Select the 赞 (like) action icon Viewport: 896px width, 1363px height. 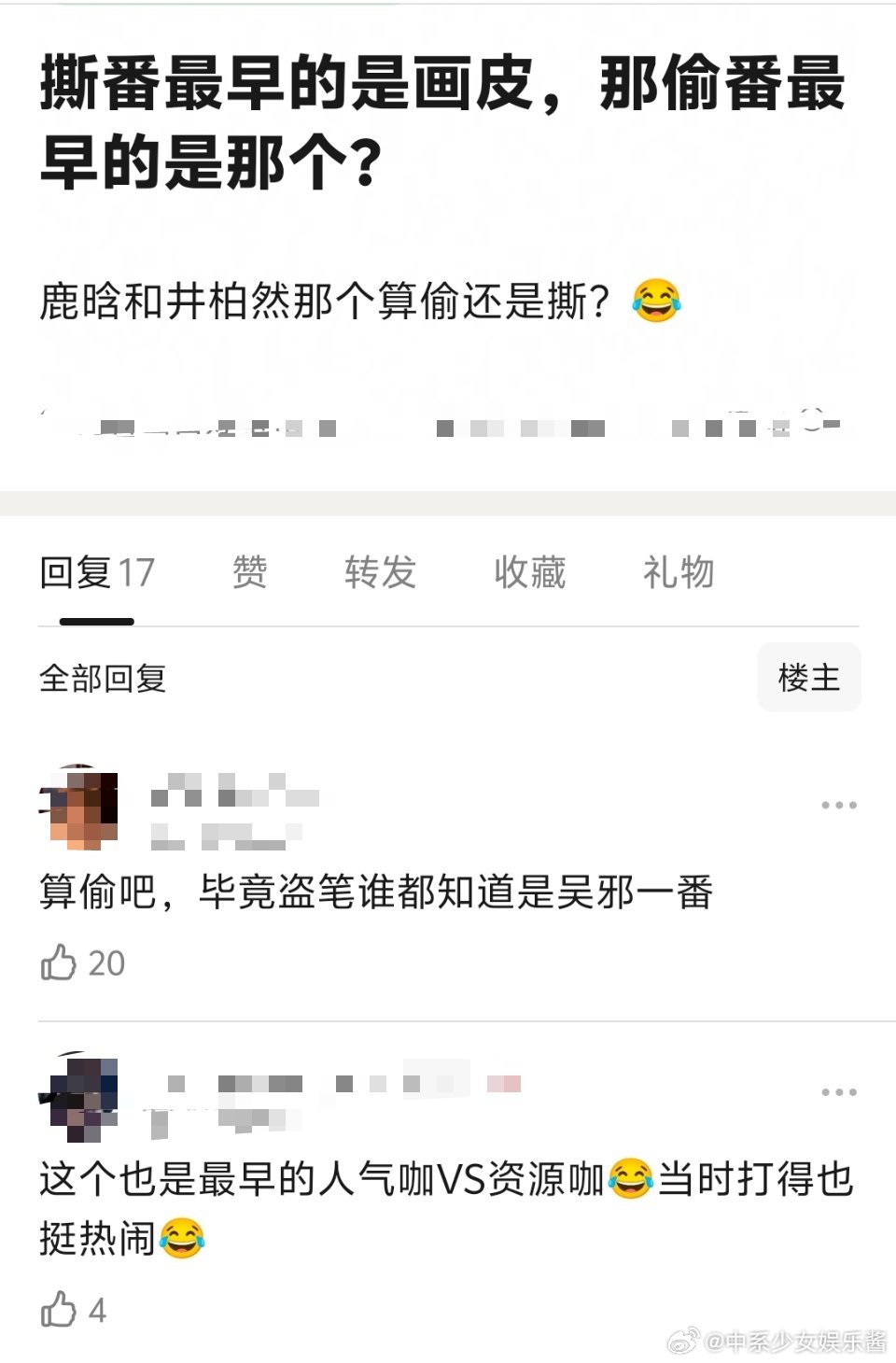point(249,573)
